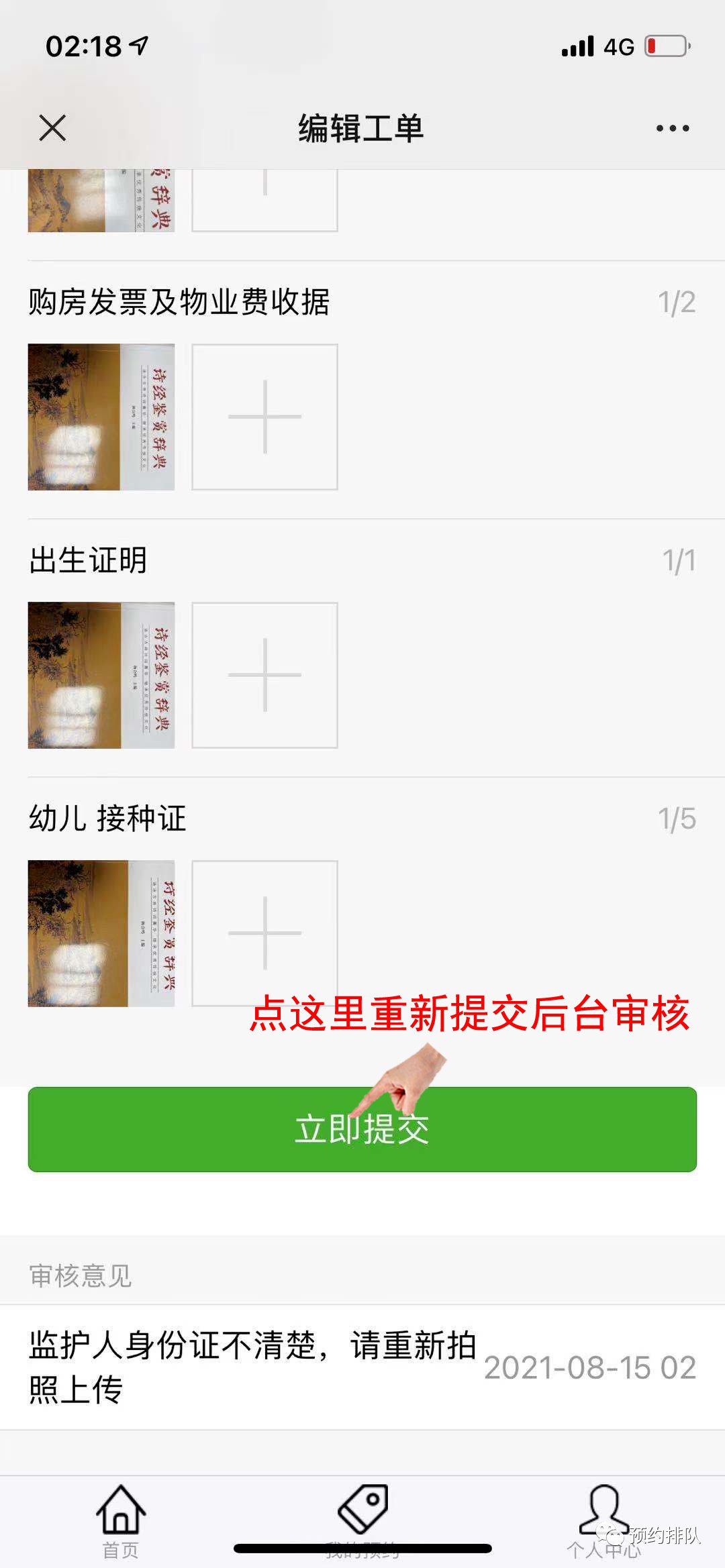This screenshot has width=725, height=1568.
Task: Add a photo under 出生证明
Action: [x=264, y=675]
